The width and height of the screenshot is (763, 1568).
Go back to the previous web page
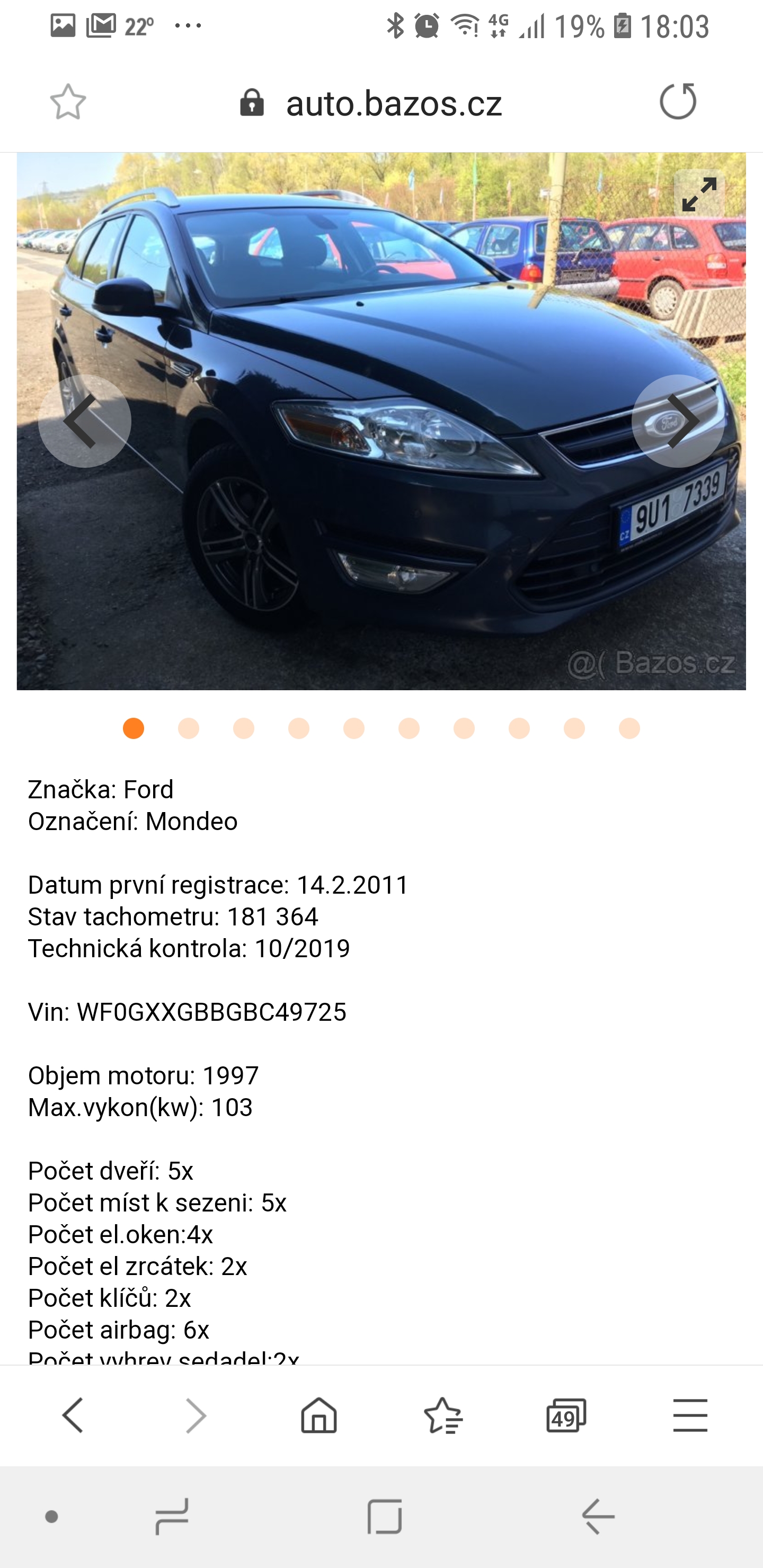(73, 1415)
